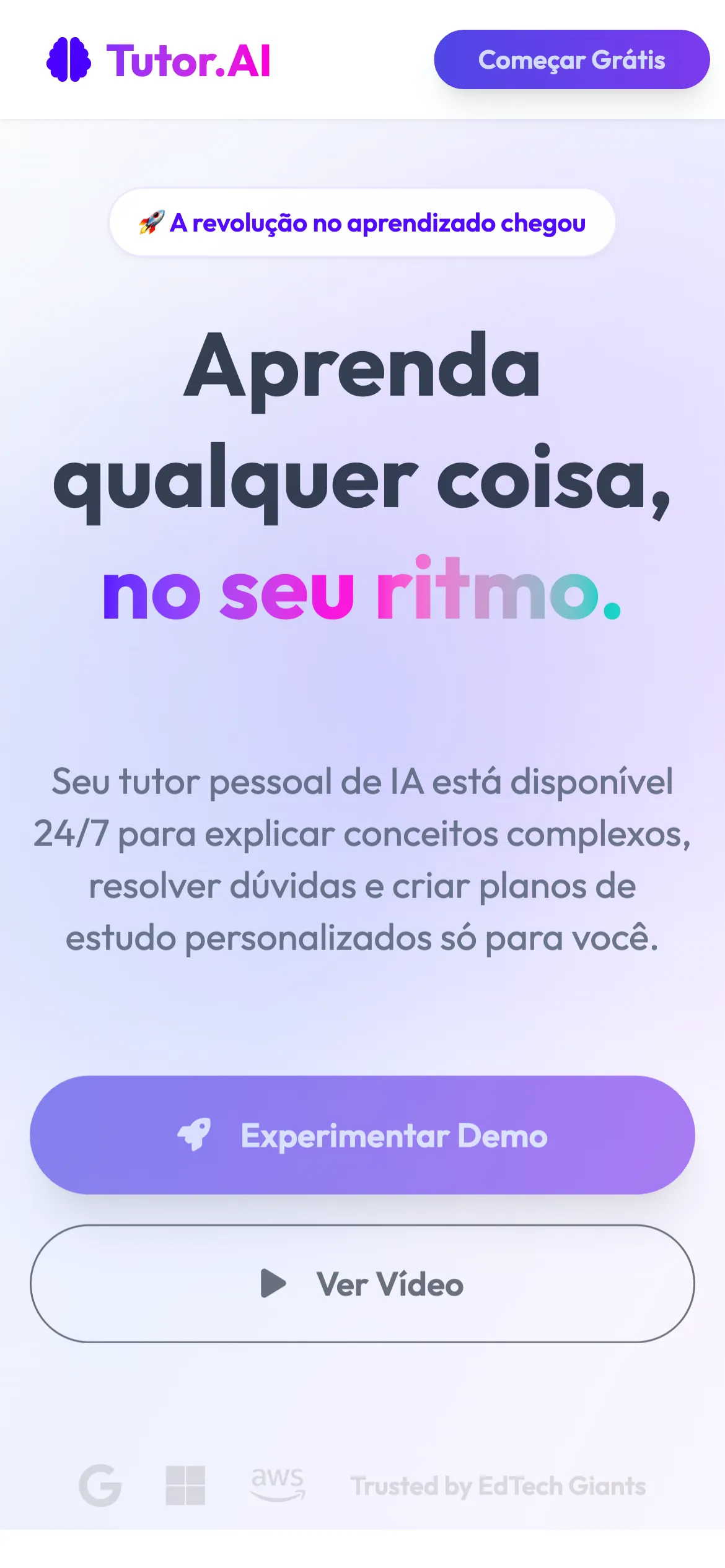Viewport: 725px width, 1568px height.
Task: Click the announcement pill about learning revolution
Action: 362,222
